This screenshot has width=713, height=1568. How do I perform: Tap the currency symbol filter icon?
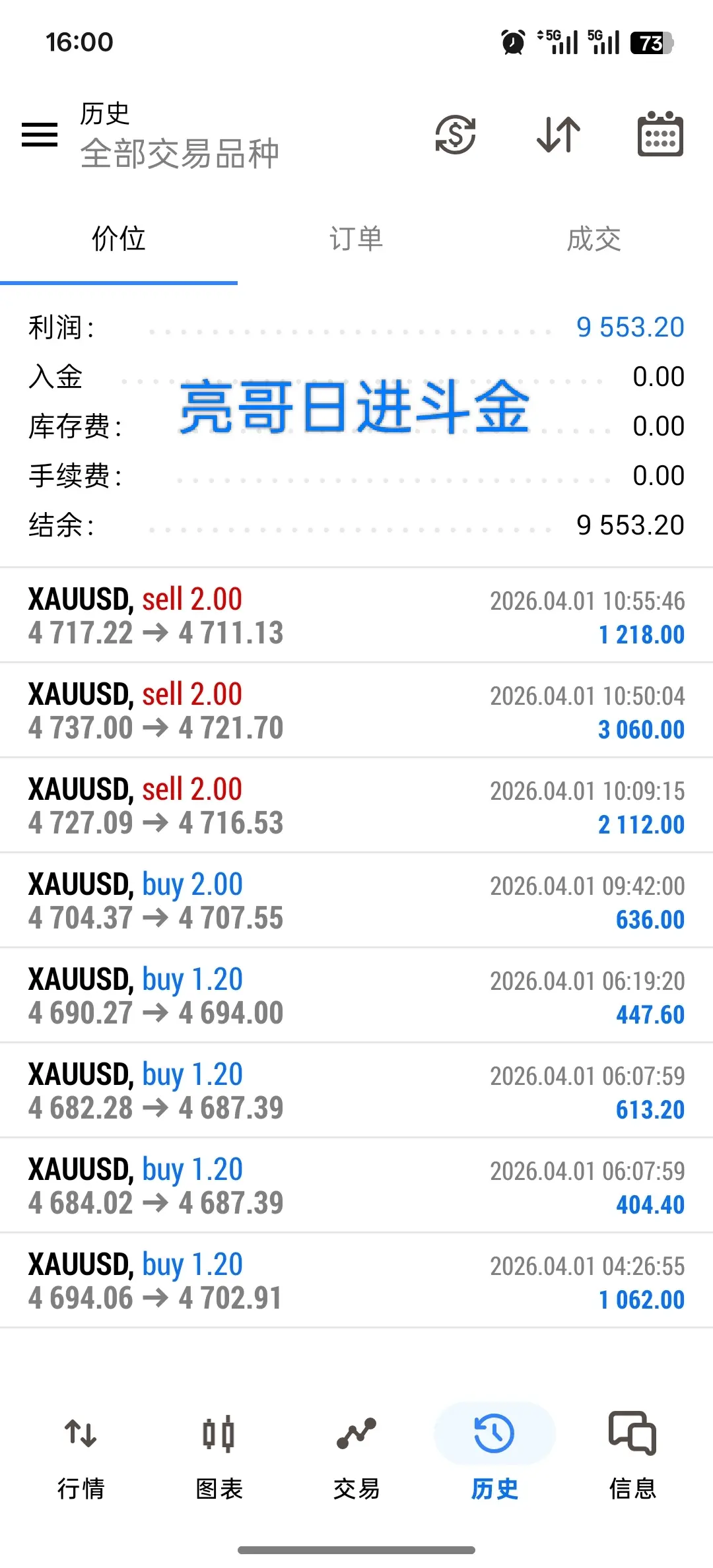[x=456, y=135]
